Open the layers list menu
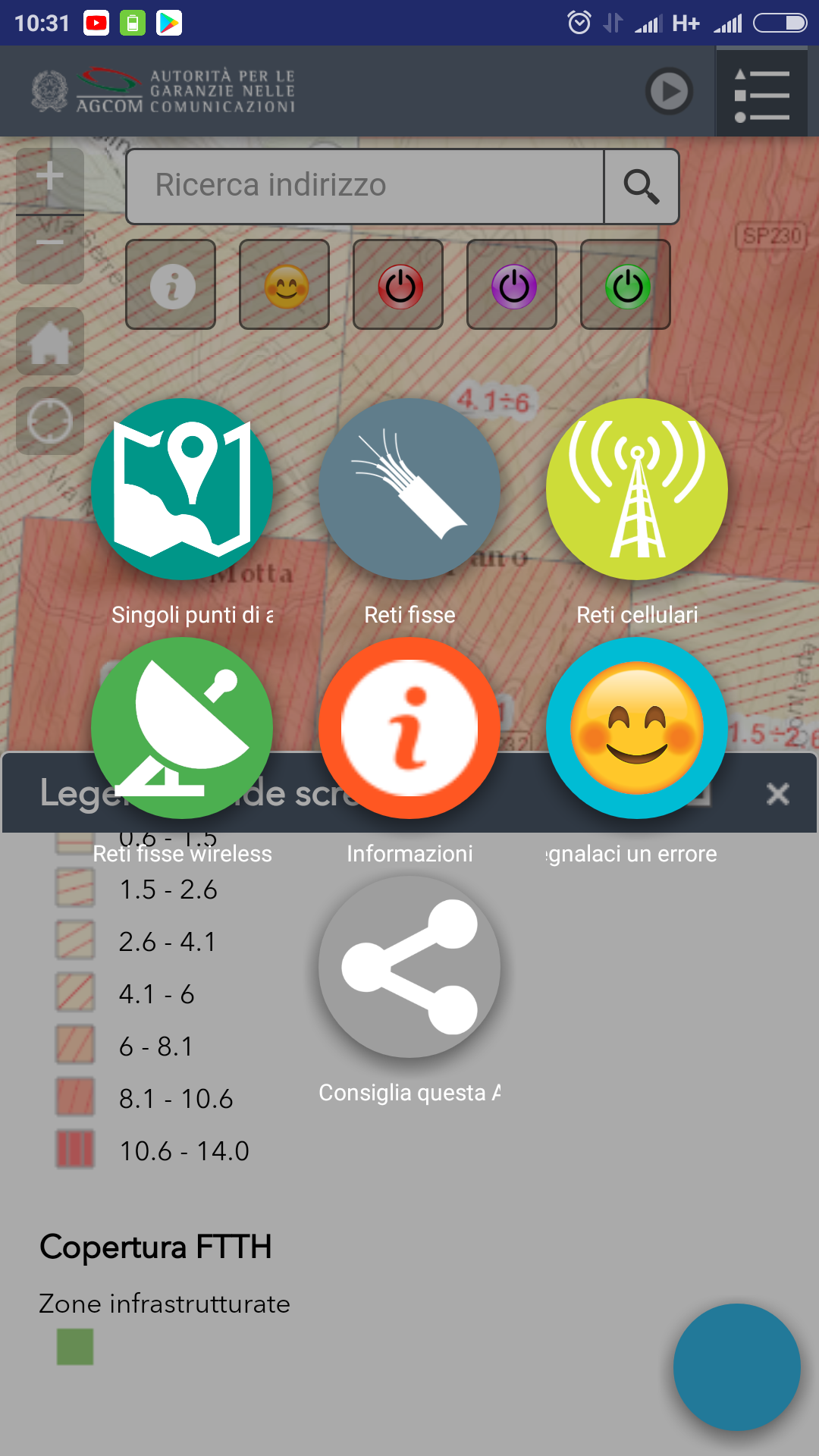 click(x=761, y=93)
